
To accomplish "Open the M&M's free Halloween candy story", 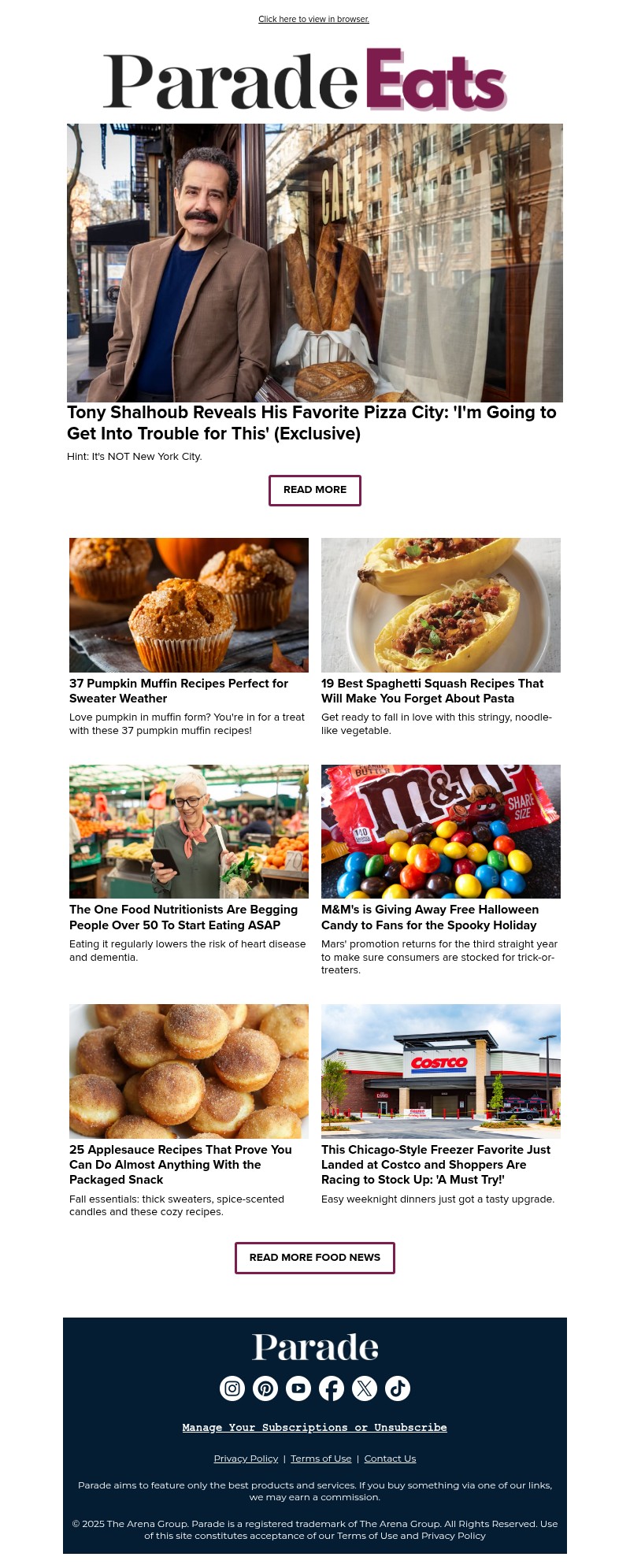I will (x=430, y=917).
